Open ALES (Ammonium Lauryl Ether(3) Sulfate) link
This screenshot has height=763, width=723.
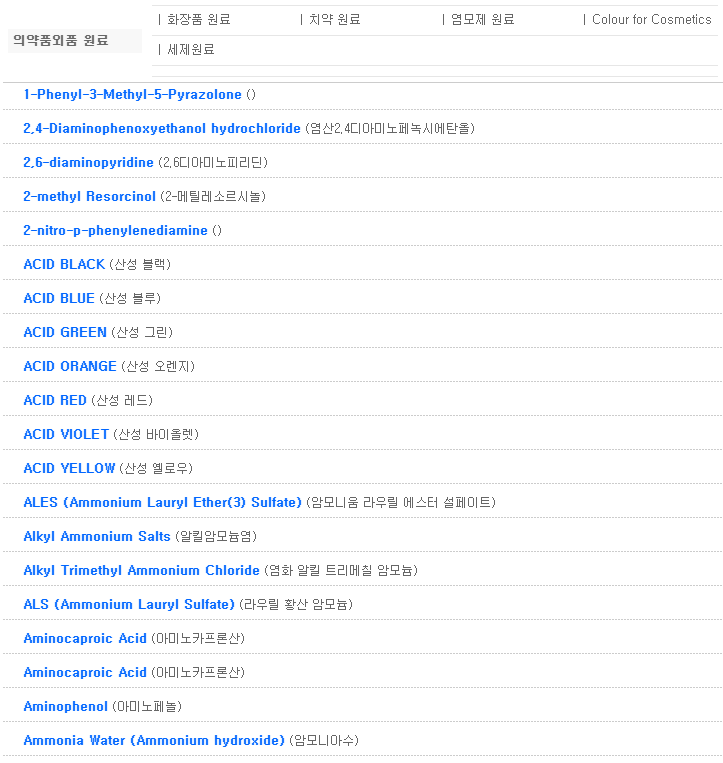pyautogui.click(x=162, y=502)
